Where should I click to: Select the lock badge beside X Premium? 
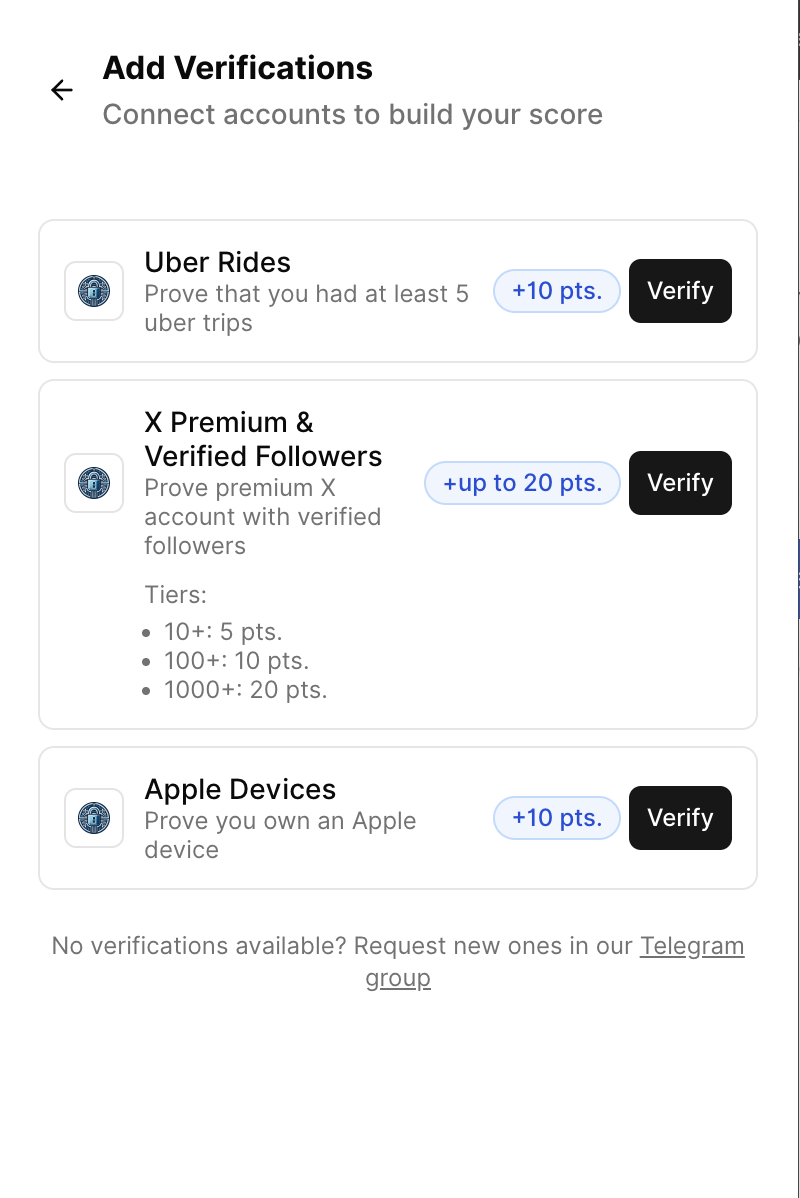point(93,483)
